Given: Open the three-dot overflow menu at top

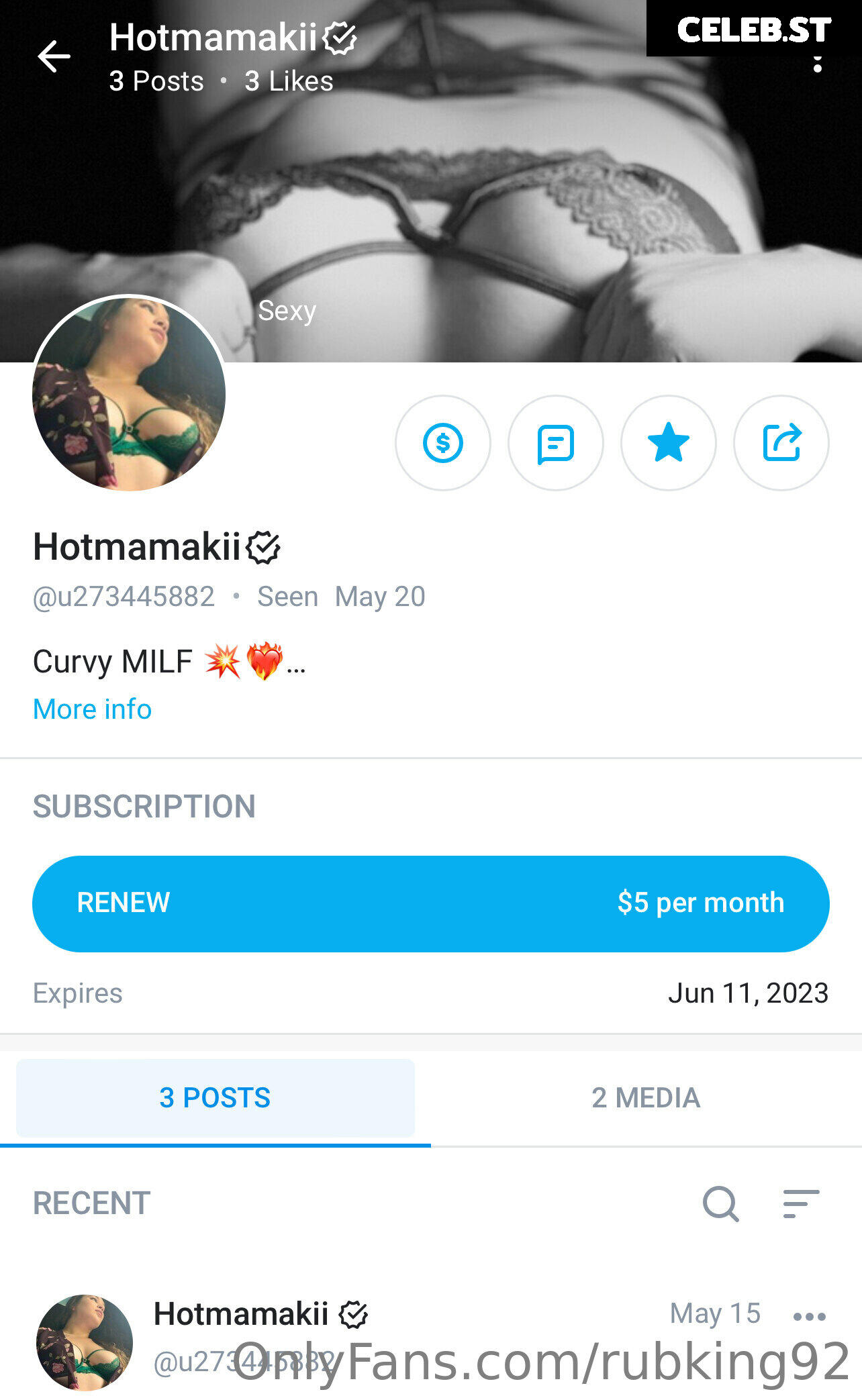Looking at the screenshot, I should 817,64.
